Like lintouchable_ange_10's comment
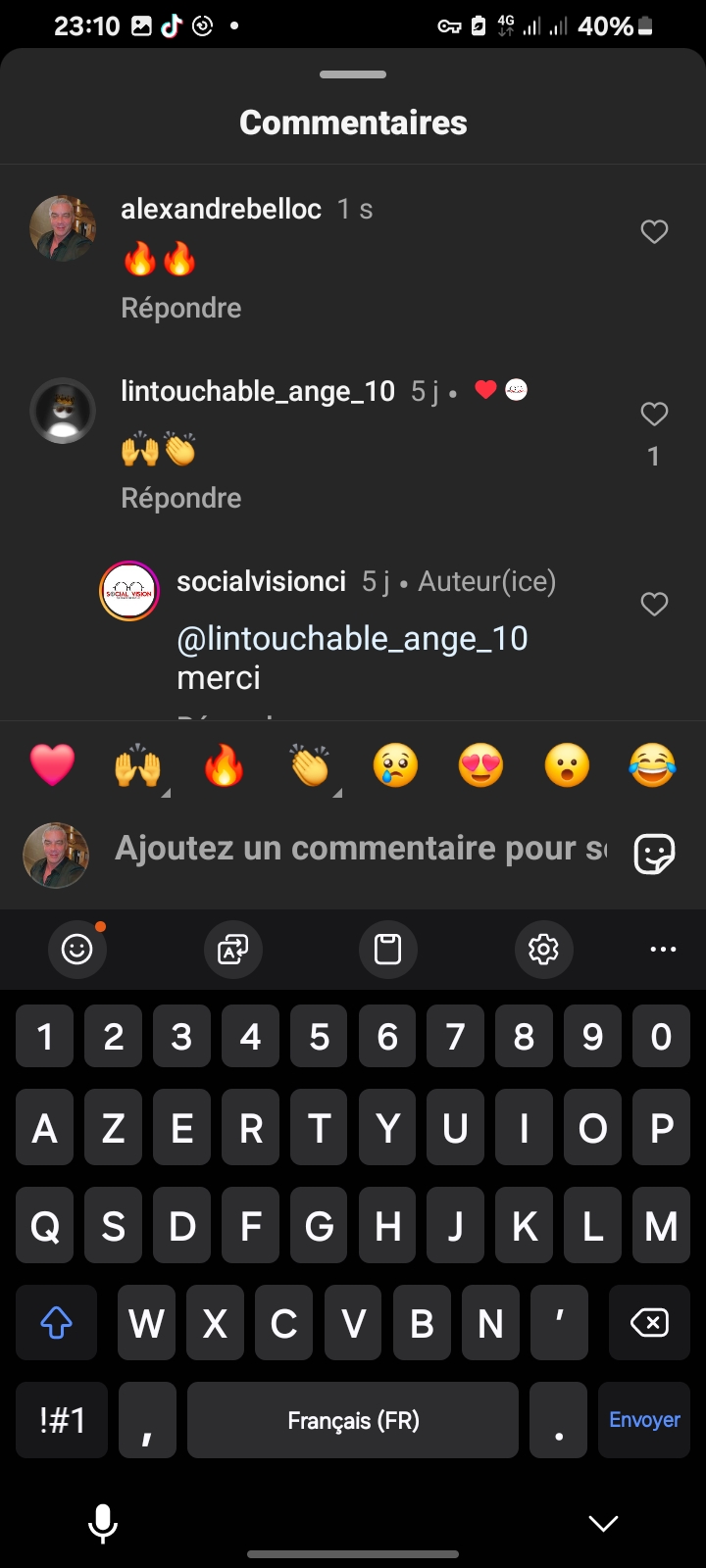Image resolution: width=706 pixels, height=1568 pixels. pos(654,415)
